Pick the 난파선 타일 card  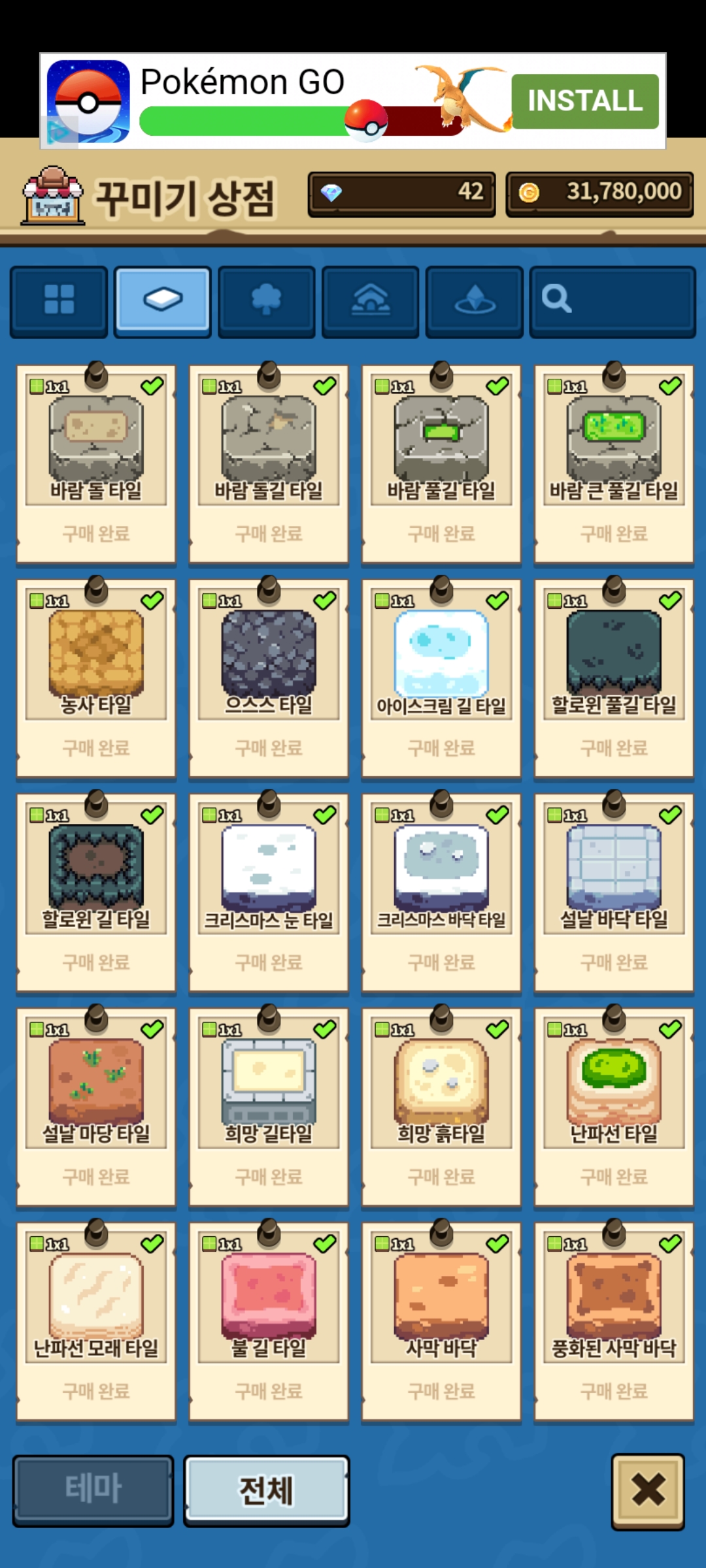point(614,1105)
